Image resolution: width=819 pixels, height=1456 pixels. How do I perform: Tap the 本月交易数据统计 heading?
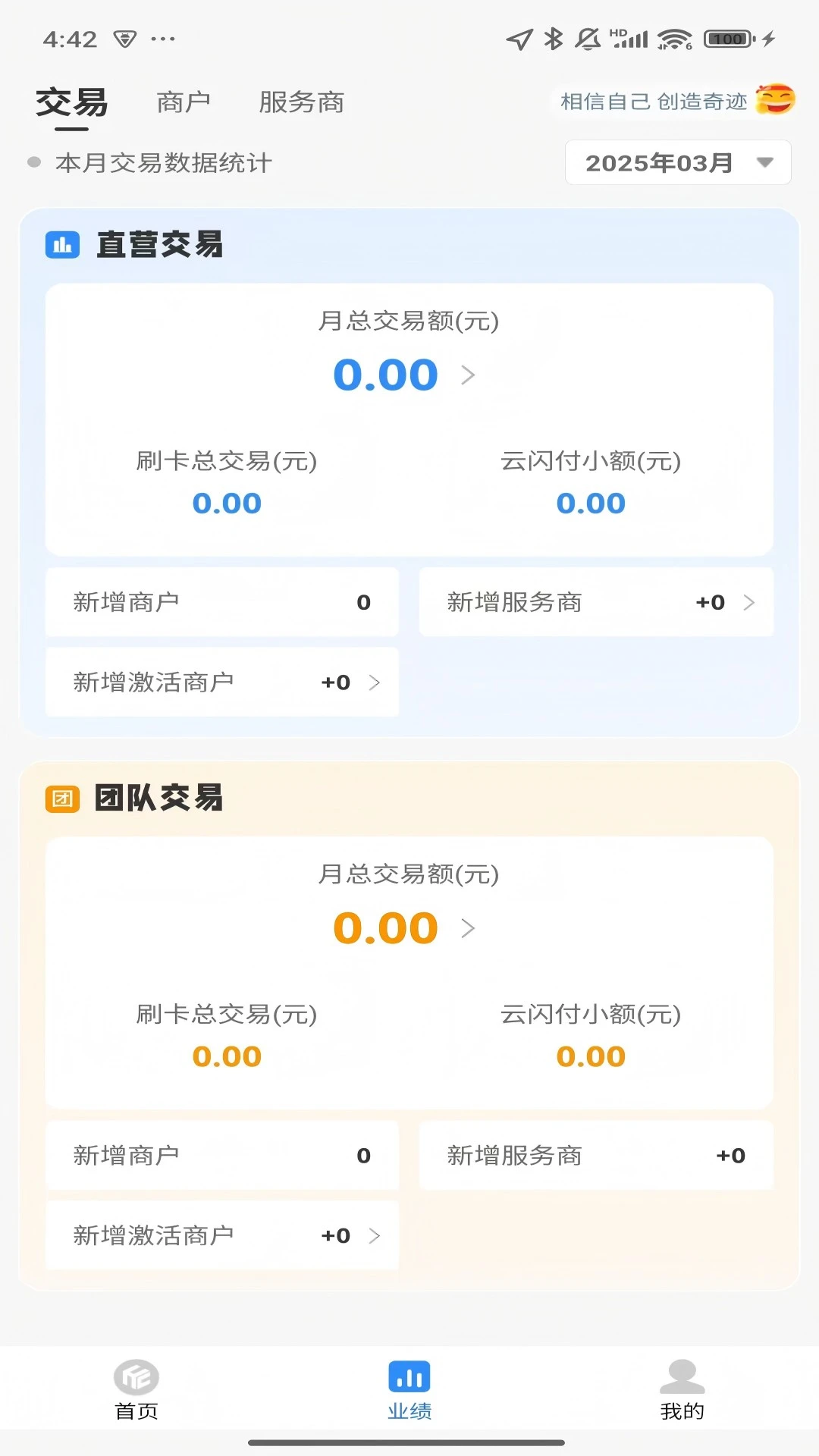click(165, 162)
